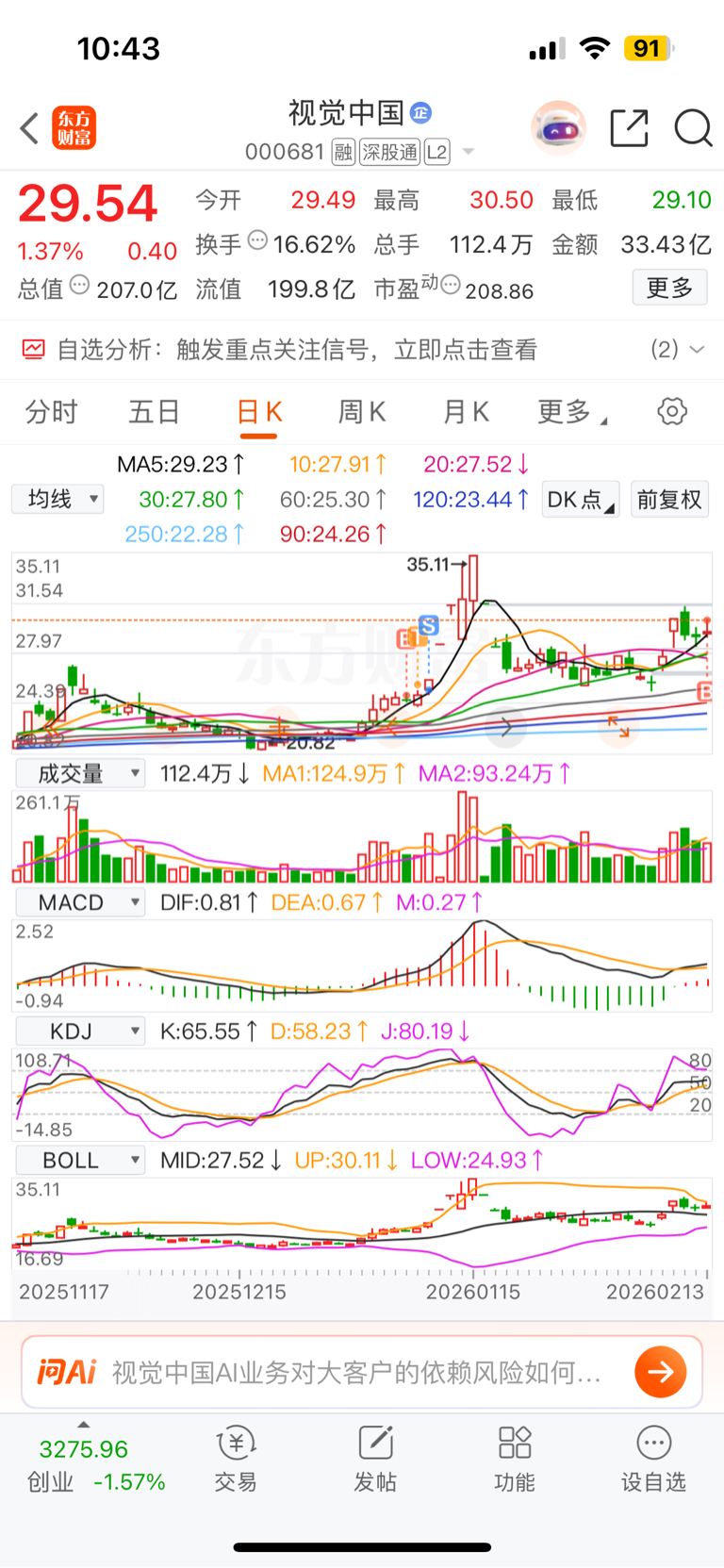Switch to the 分时 chart tab
Screen dimensions: 724x1568
51,412
